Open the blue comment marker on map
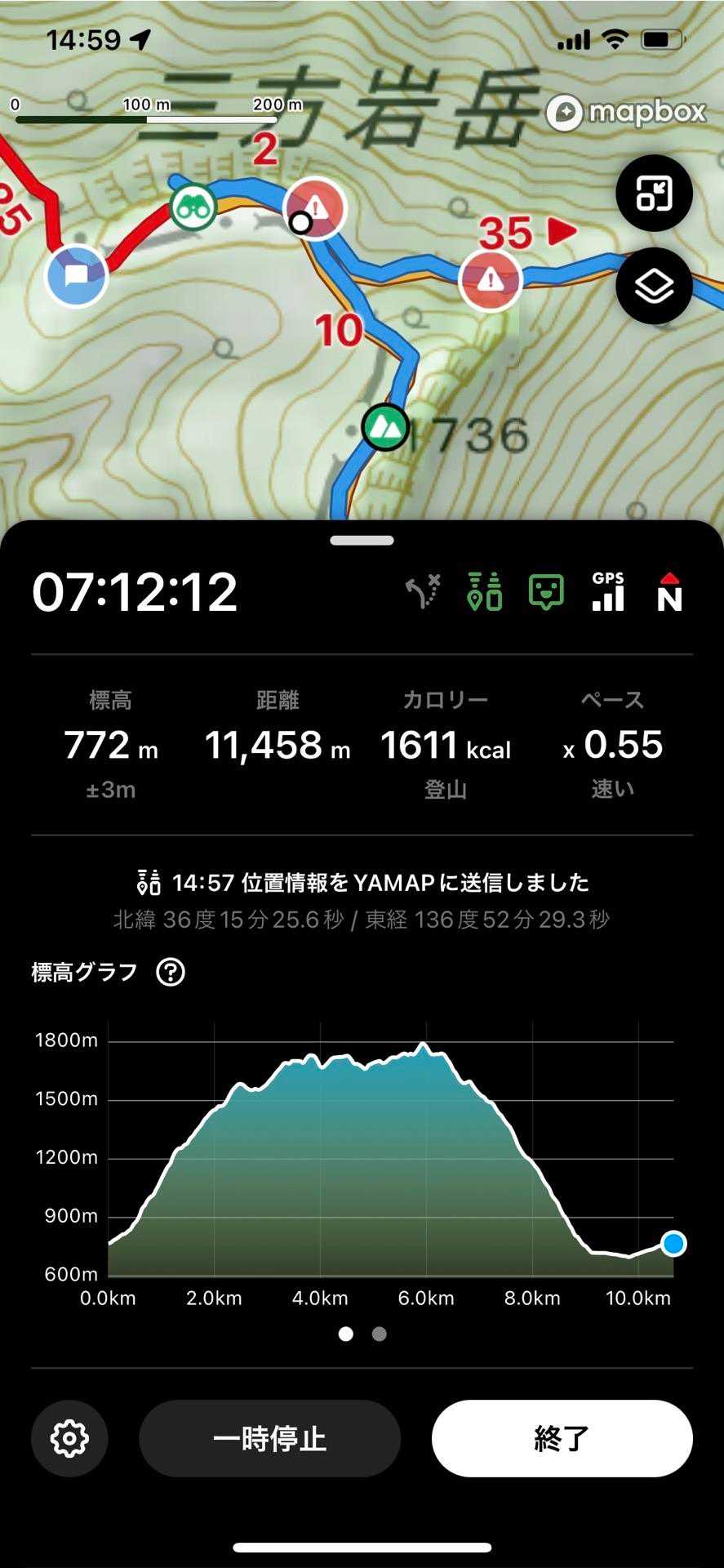The height and width of the screenshot is (1568, 724). pyautogui.click(x=76, y=275)
